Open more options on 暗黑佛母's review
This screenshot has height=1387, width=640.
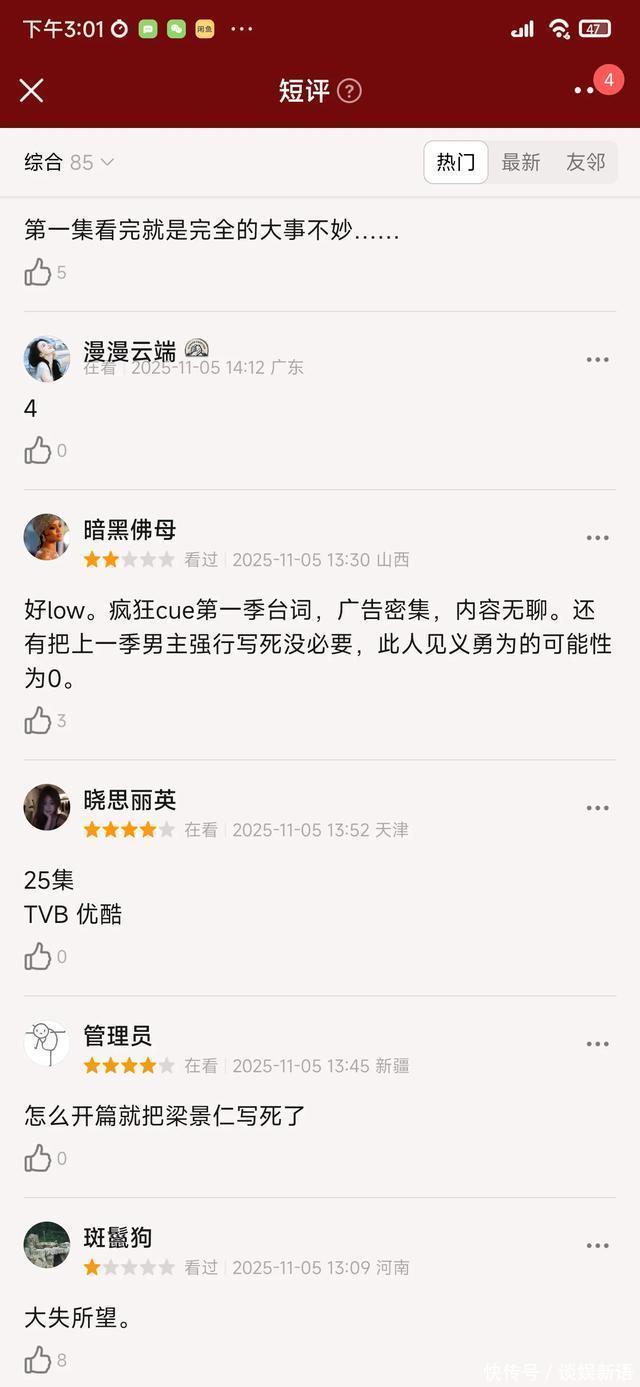597,538
